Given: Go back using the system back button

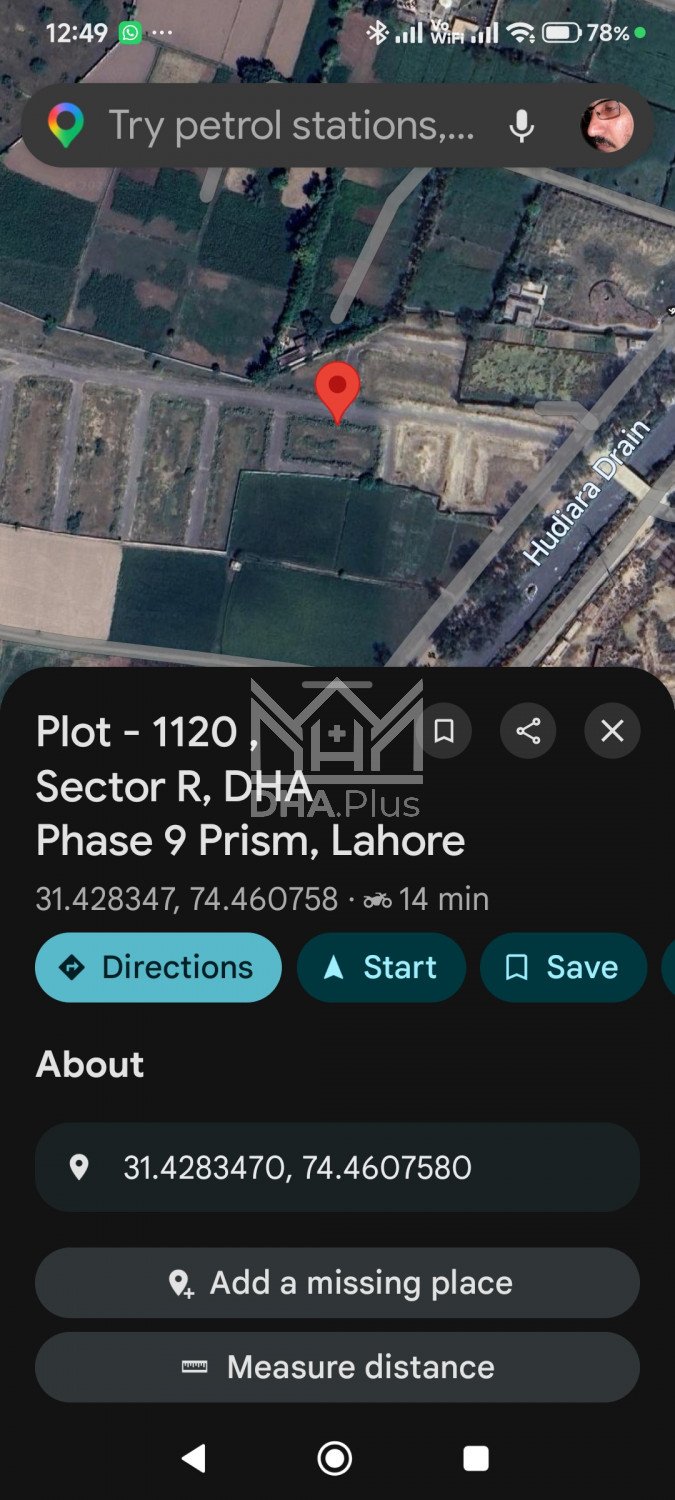Looking at the screenshot, I should click(193, 1459).
